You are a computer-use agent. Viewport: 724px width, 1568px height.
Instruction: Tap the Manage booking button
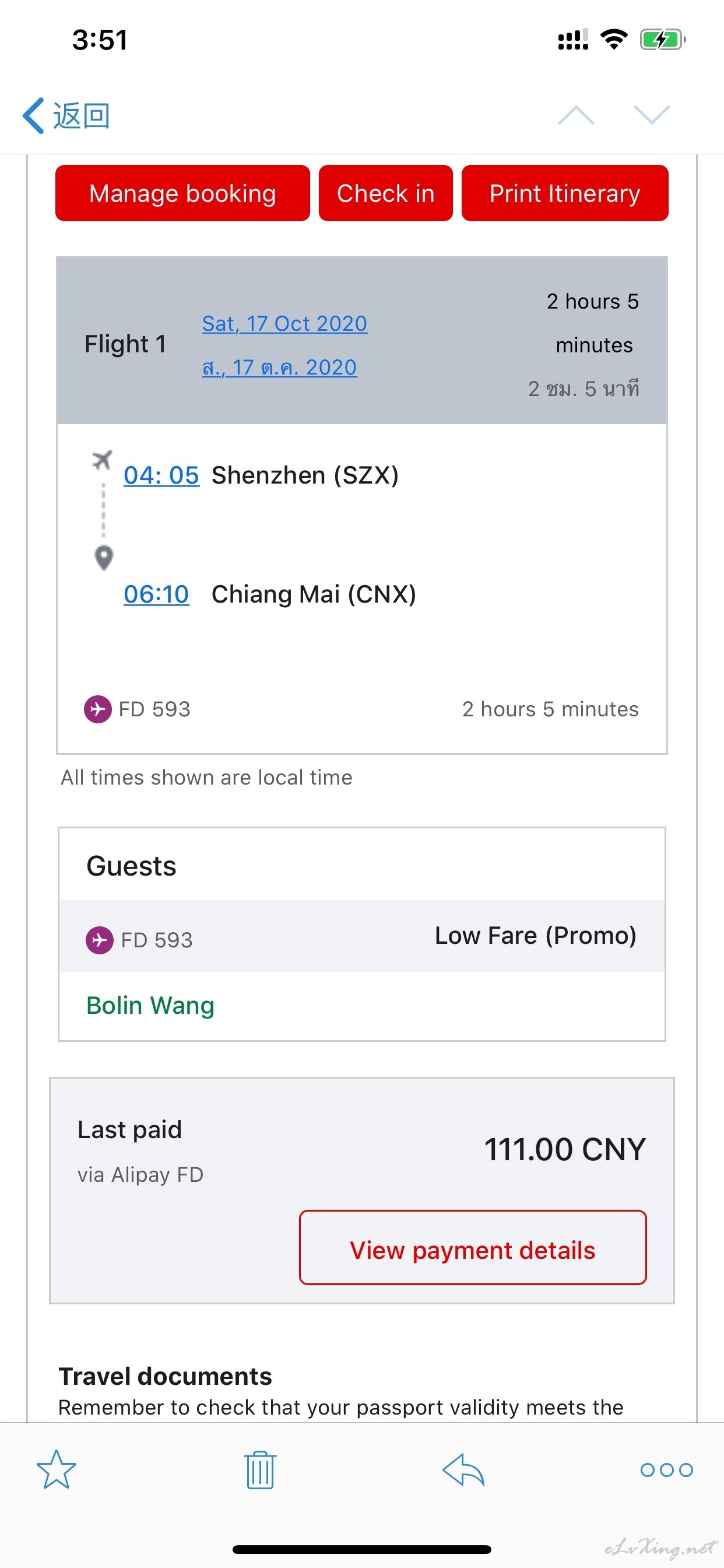[x=182, y=193]
